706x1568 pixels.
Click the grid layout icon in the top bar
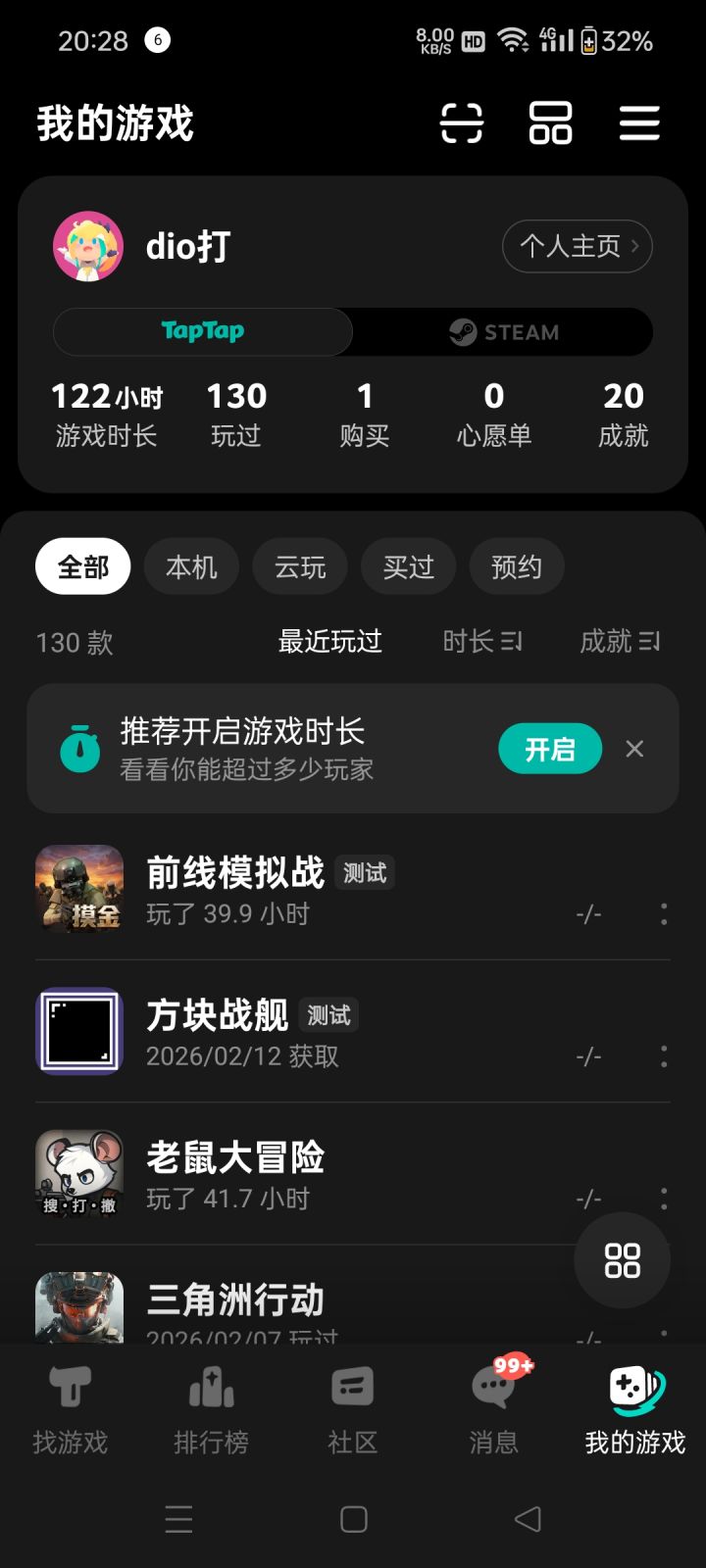[549, 124]
